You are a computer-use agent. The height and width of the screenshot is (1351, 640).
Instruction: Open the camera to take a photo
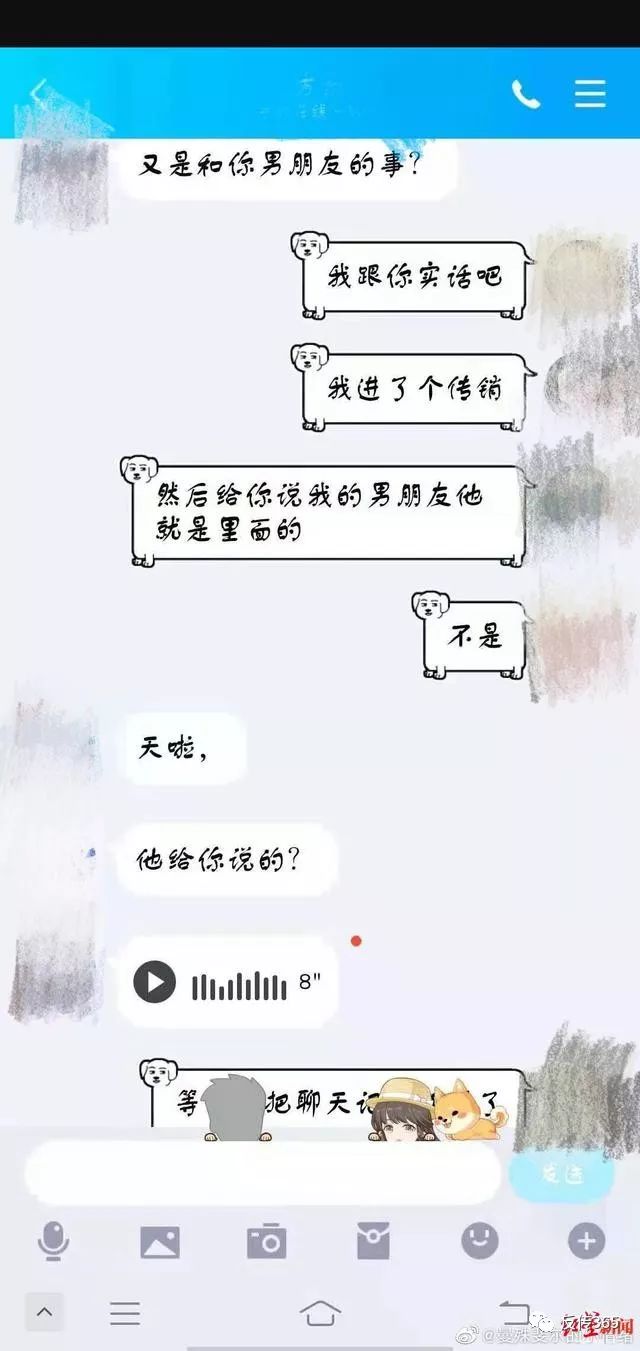(266, 1242)
